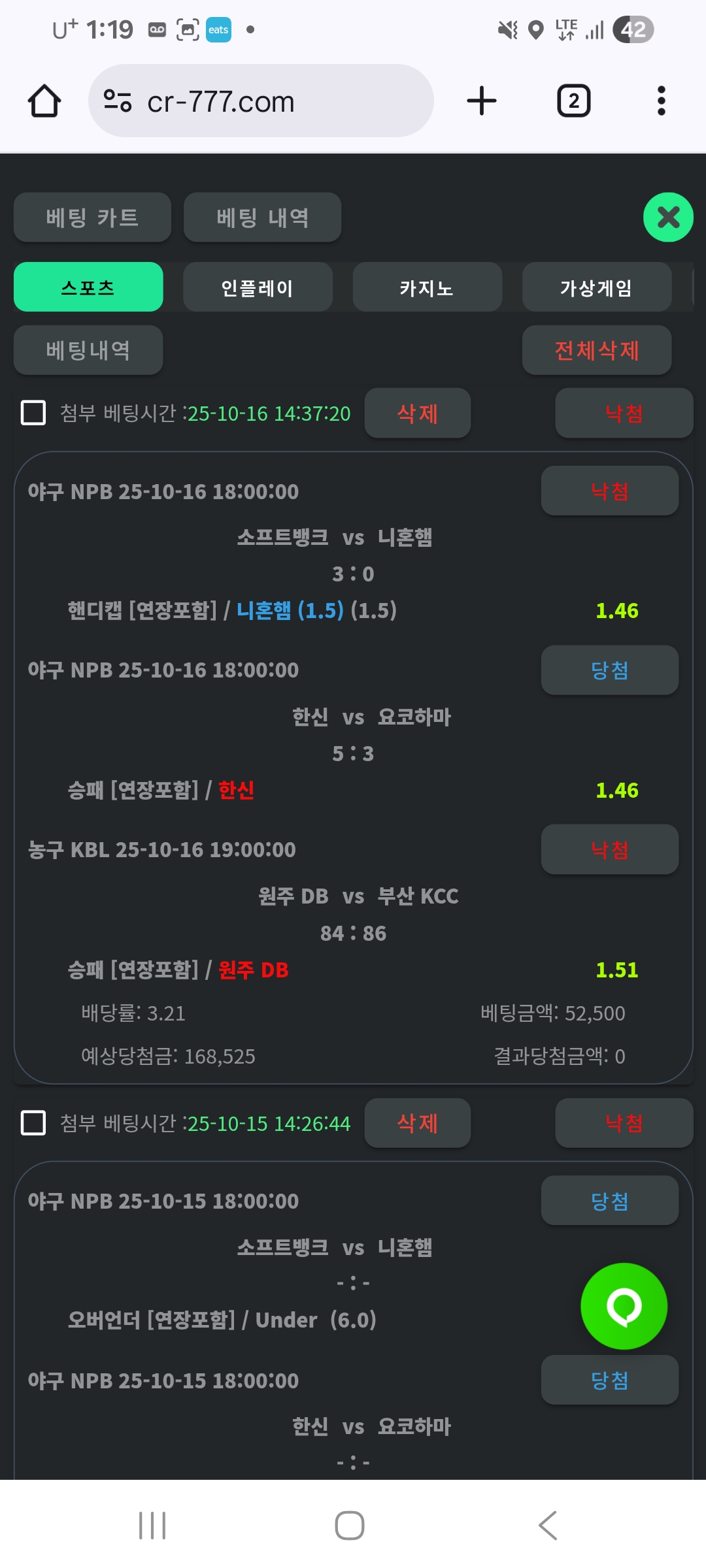The image size is (706, 1568).
Task: Check the box for the 25-10-15 14:26:44 bet
Action: (x=33, y=1123)
